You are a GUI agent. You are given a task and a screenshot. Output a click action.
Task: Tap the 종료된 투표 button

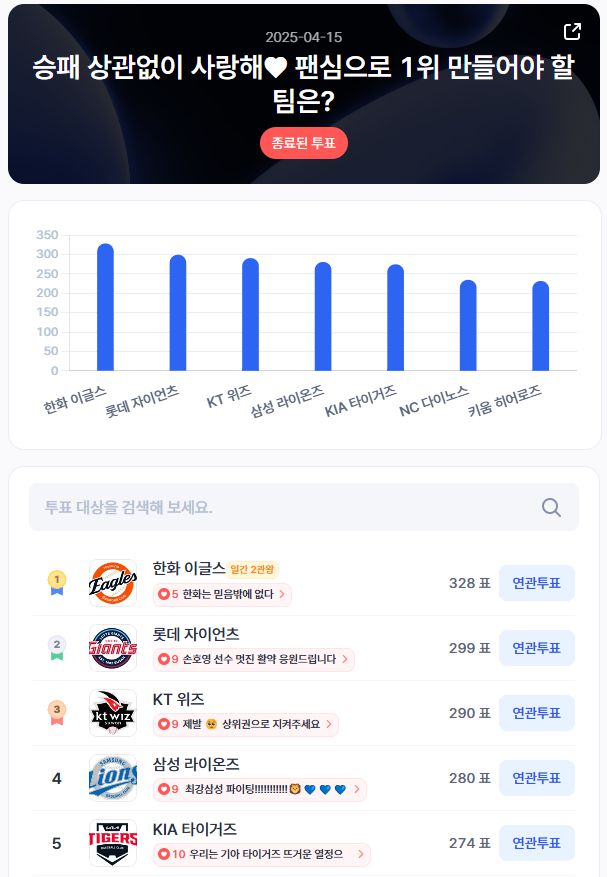point(303,143)
